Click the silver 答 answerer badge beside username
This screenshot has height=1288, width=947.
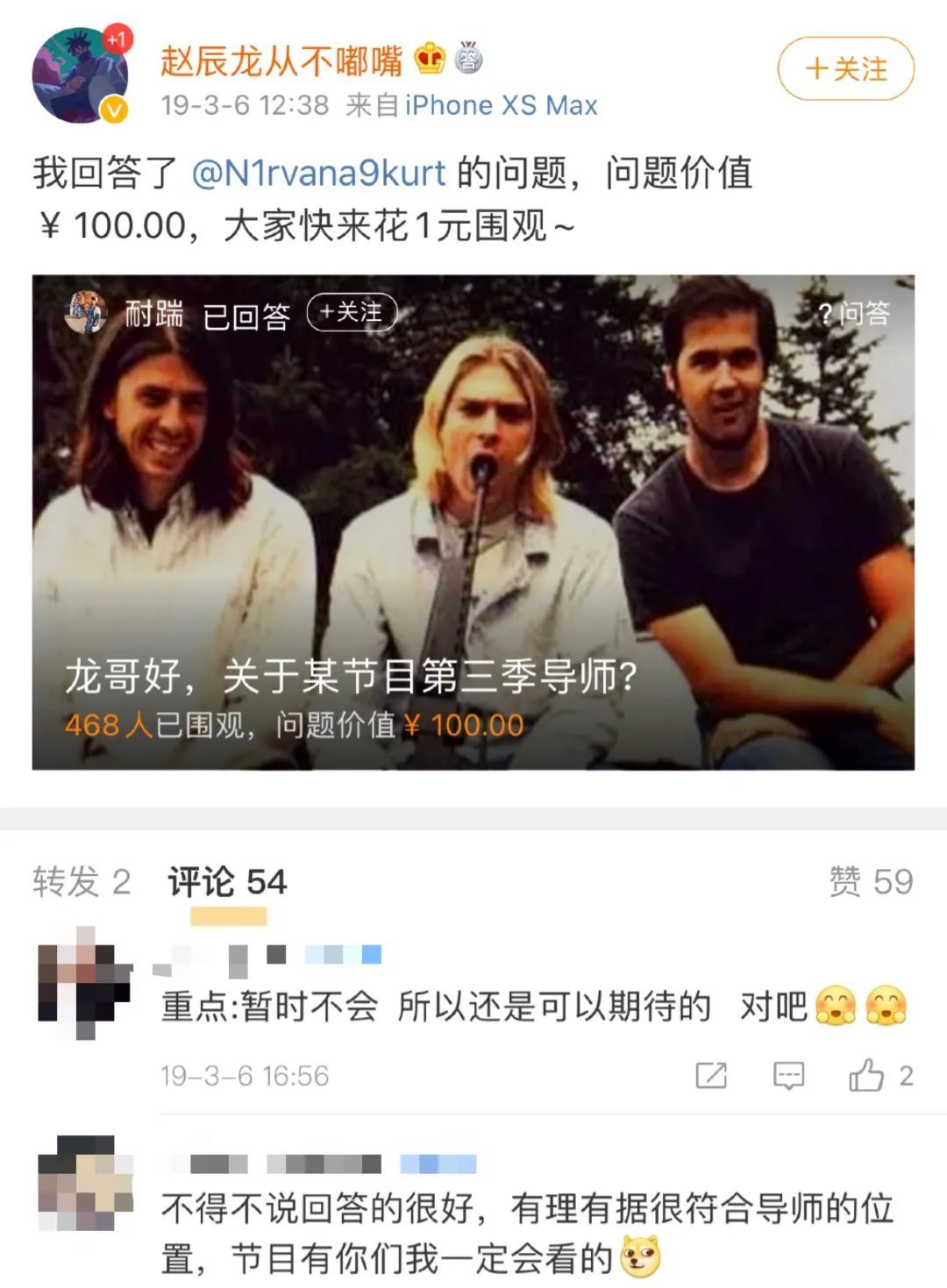(x=468, y=60)
